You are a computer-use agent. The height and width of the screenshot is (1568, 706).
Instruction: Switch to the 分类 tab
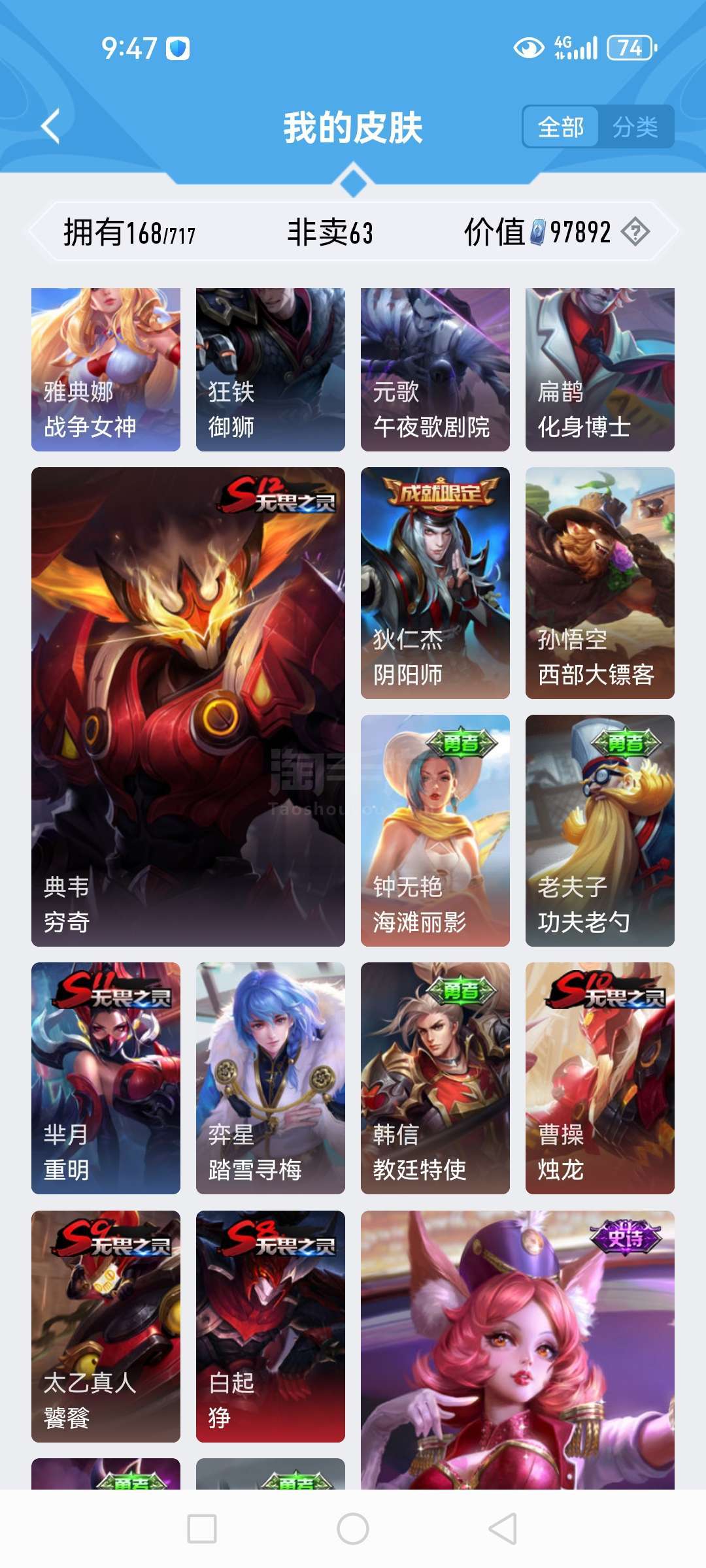tap(635, 127)
